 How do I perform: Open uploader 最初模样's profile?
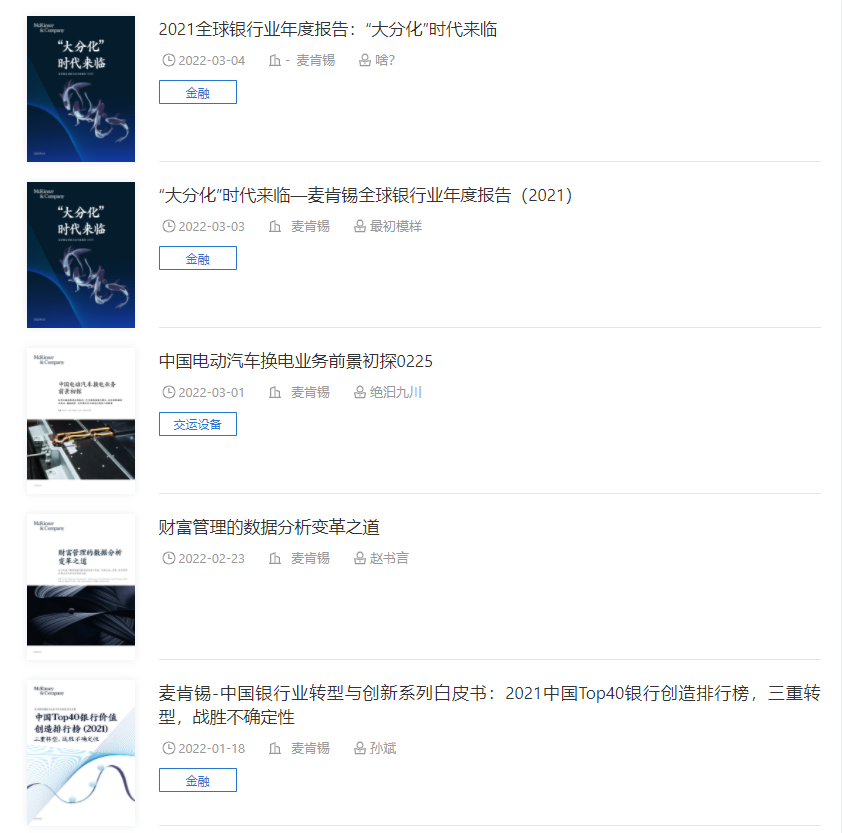(395, 226)
